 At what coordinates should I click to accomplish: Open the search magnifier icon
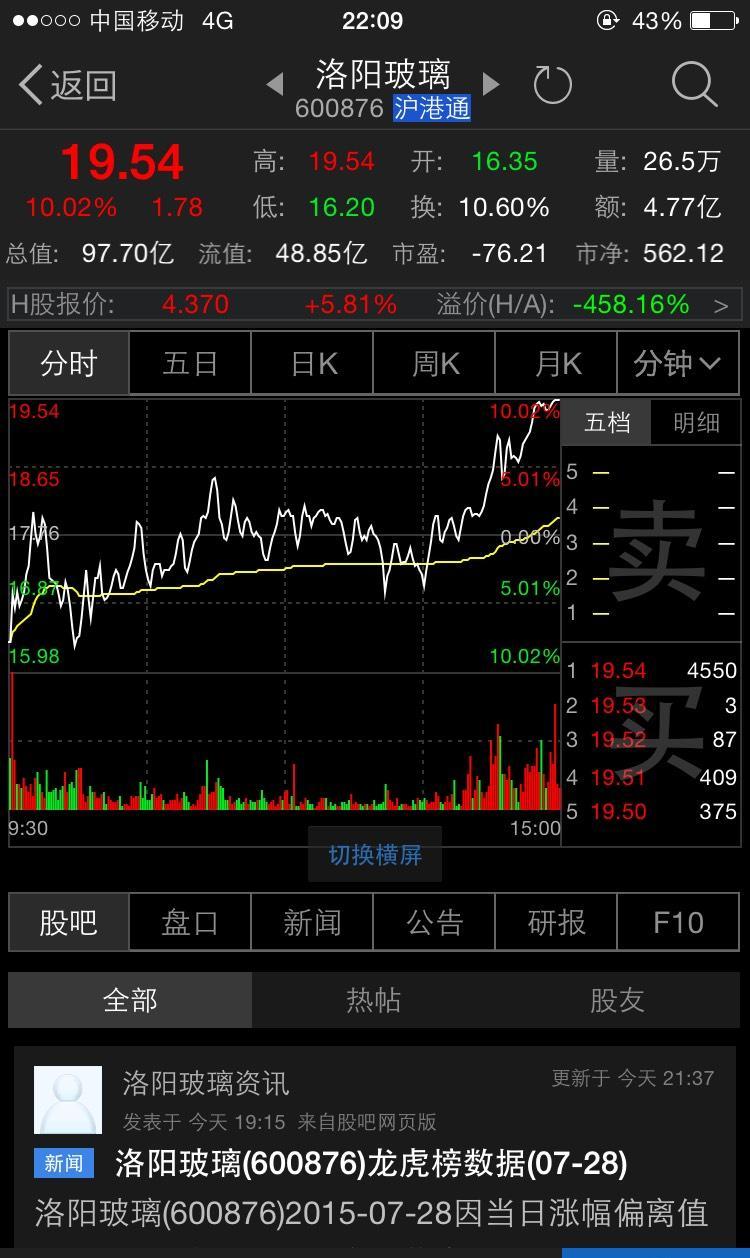coord(694,84)
